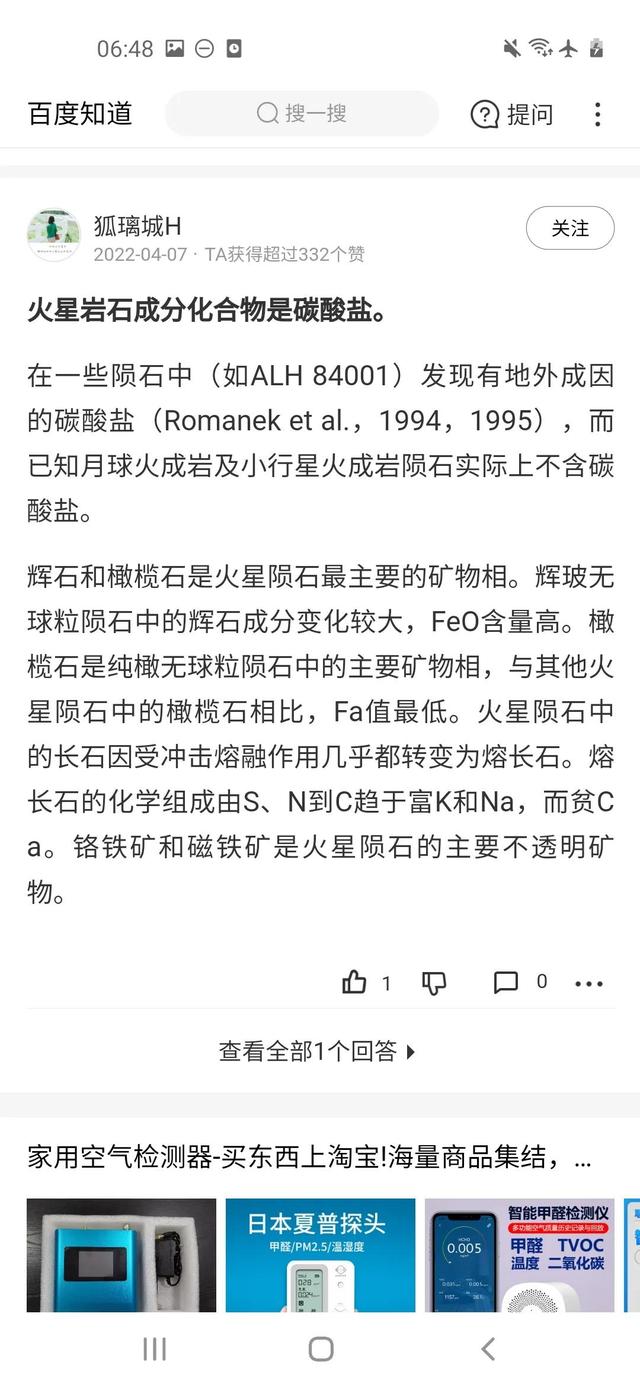Expand 查看全部1个回答

318,1051
